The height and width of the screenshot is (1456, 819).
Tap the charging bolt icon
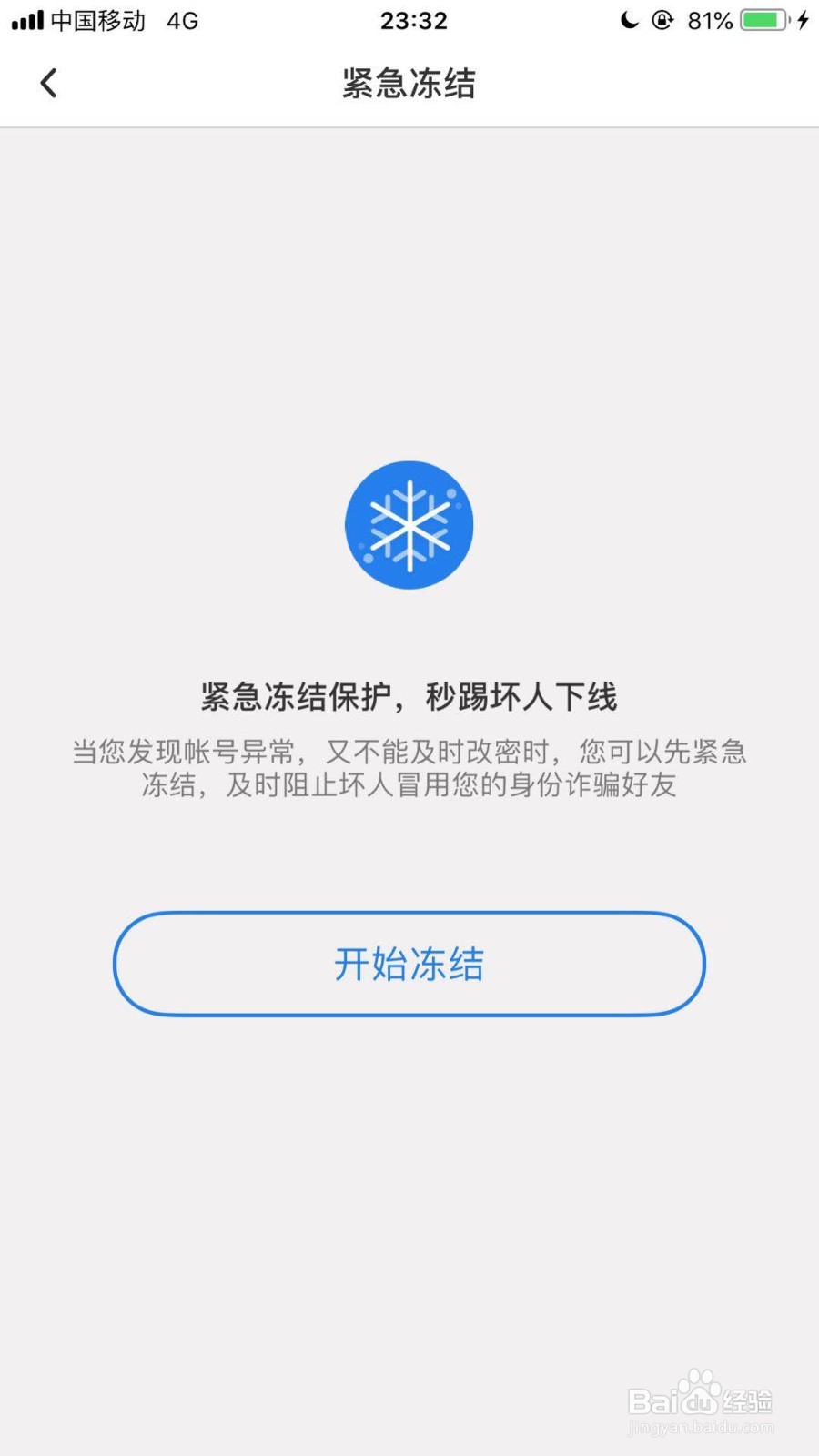coord(801,20)
